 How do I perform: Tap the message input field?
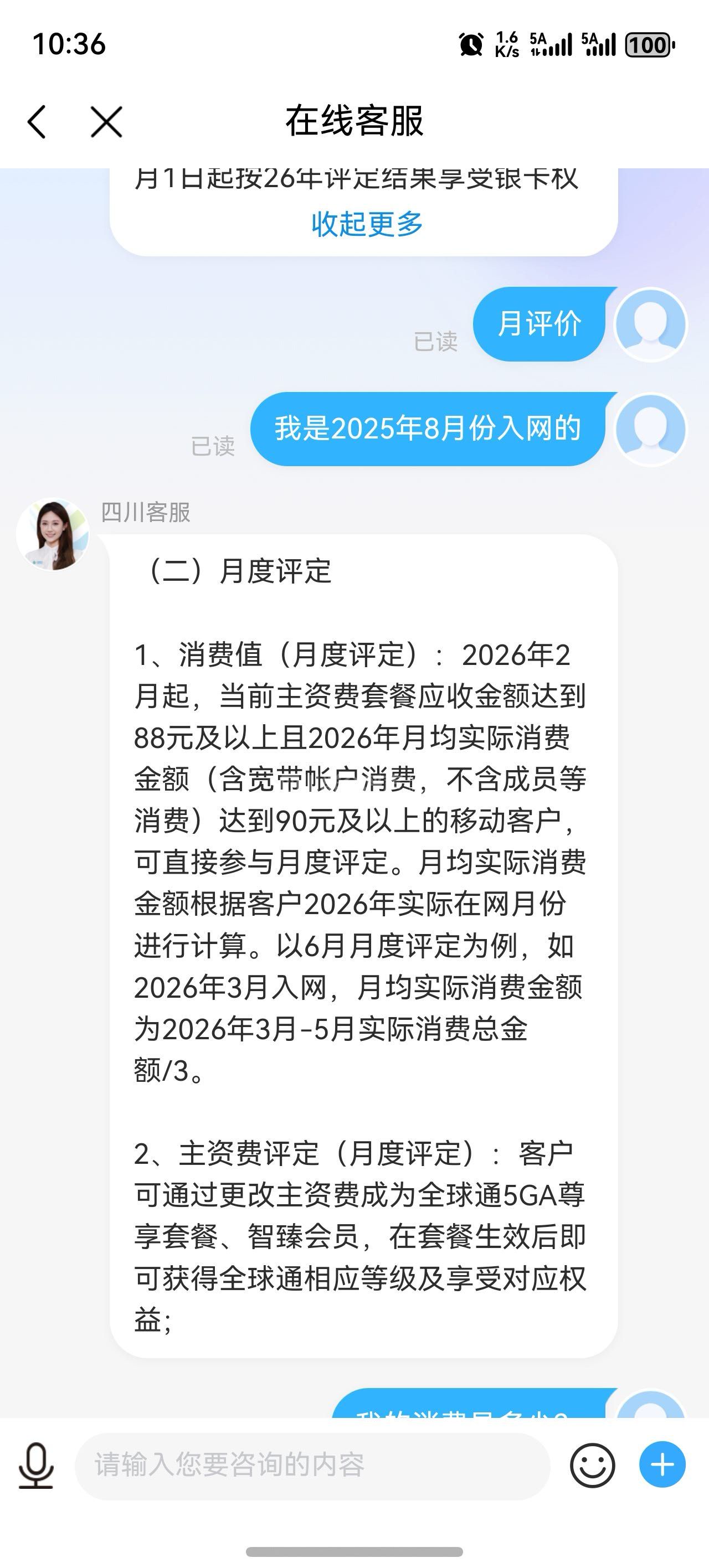pyautogui.click(x=312, y=1465)
